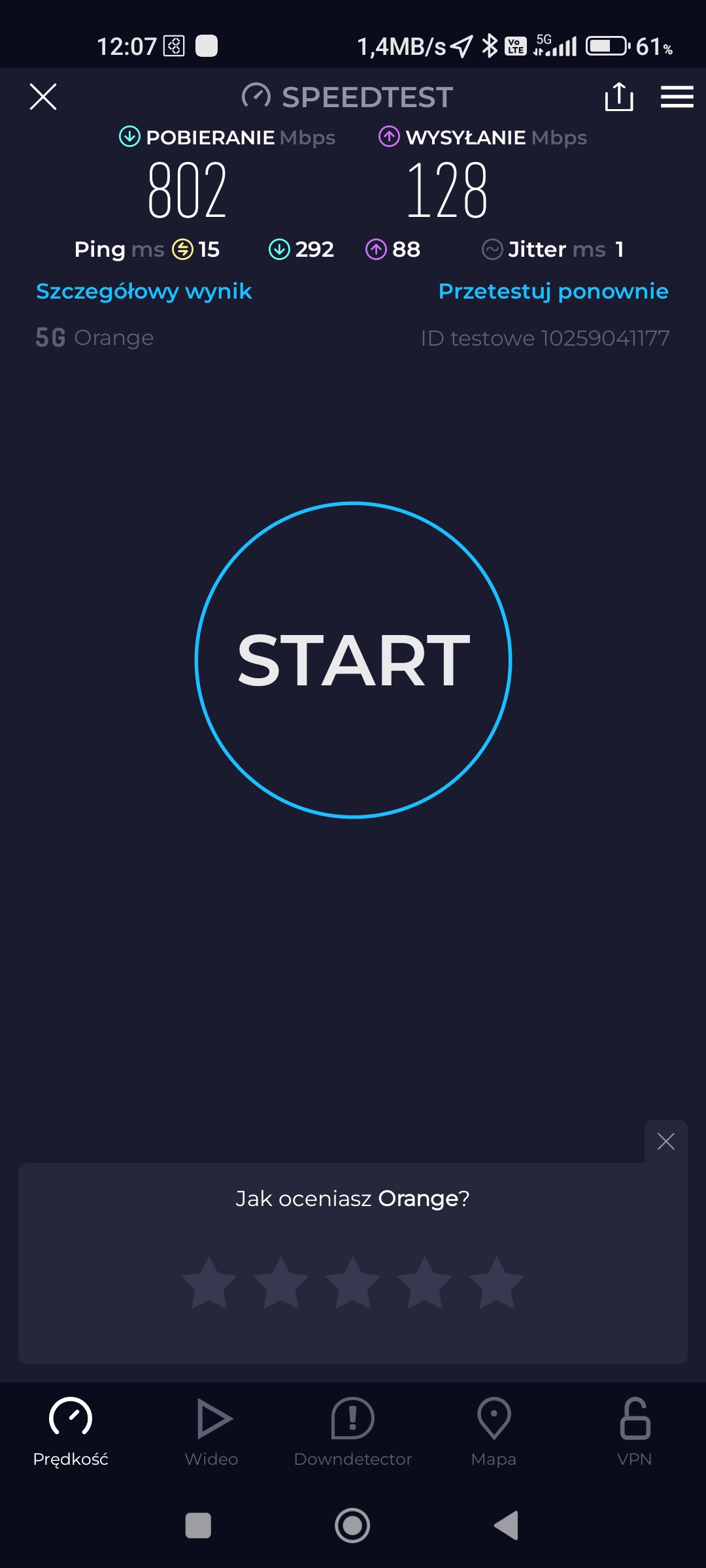
Task: Close the speed test results
Action: point(43,97)
